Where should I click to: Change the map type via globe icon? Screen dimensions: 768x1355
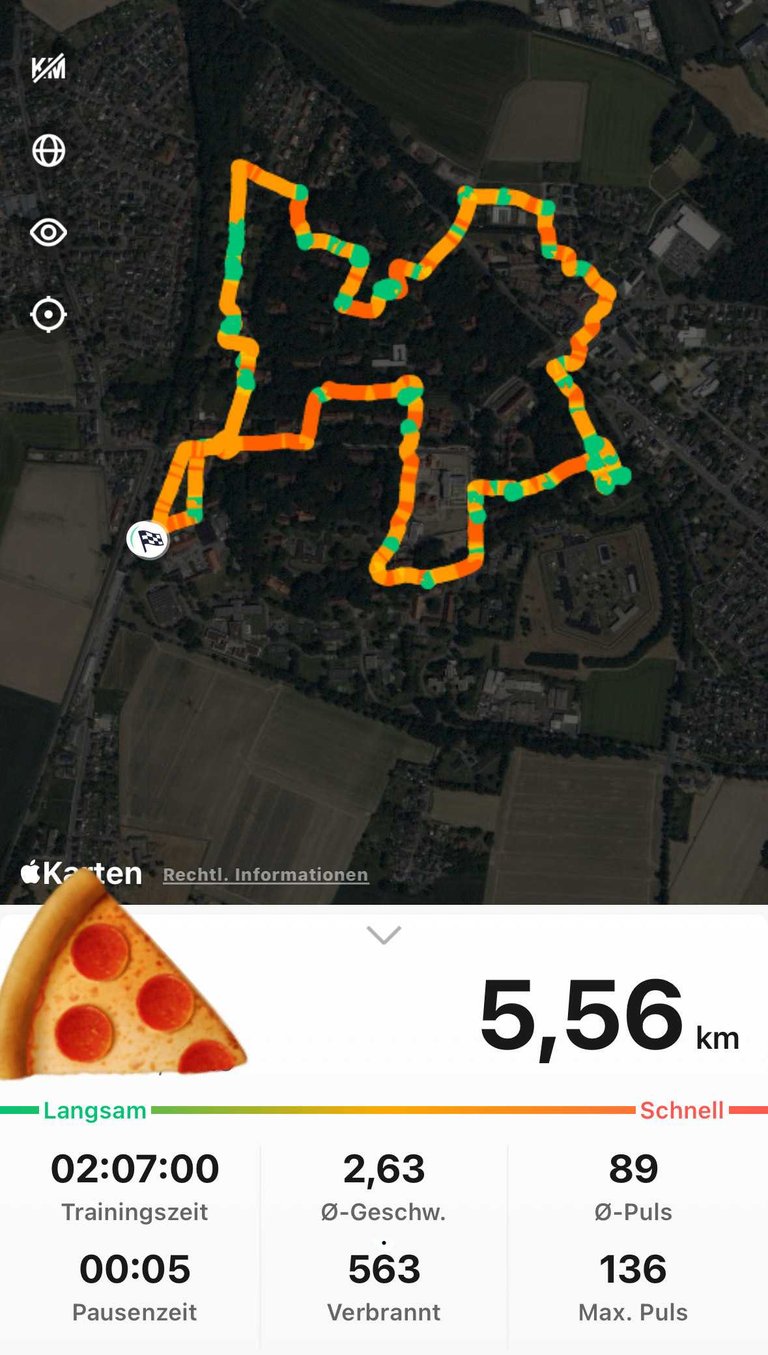[48, 150]
